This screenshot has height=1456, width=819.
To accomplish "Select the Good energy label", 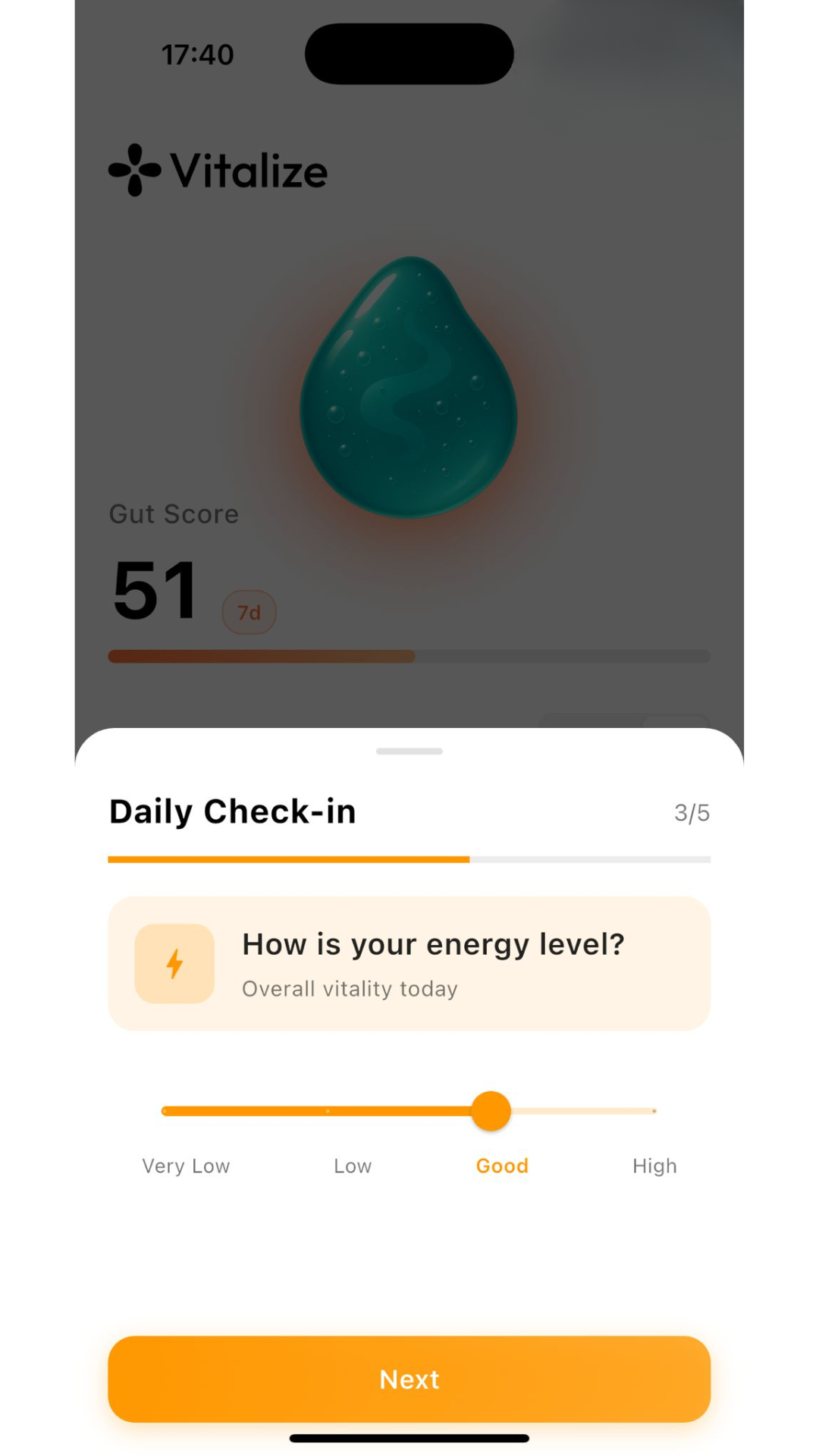I will pyautogui.click(x=502, y=1166).
